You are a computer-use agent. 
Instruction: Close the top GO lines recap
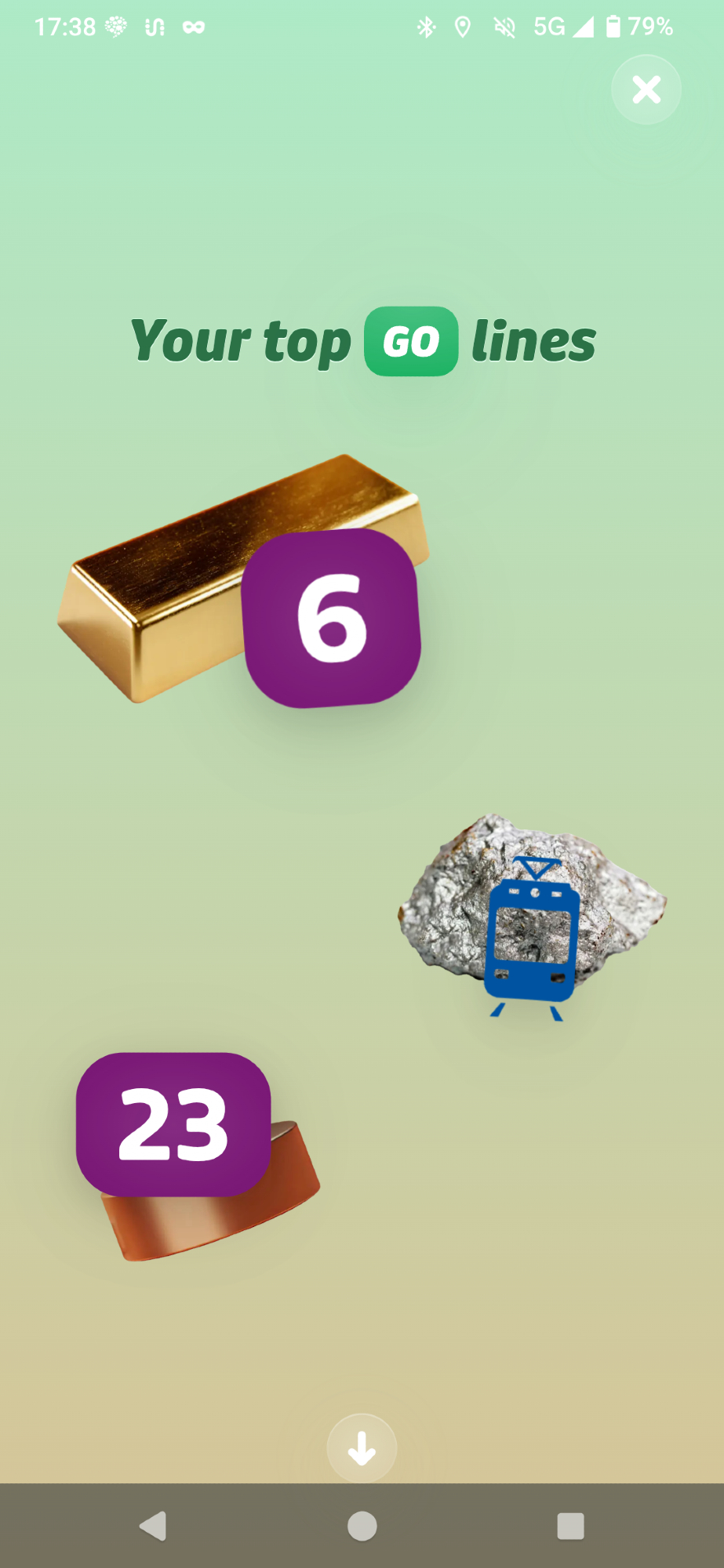[646, 90]
